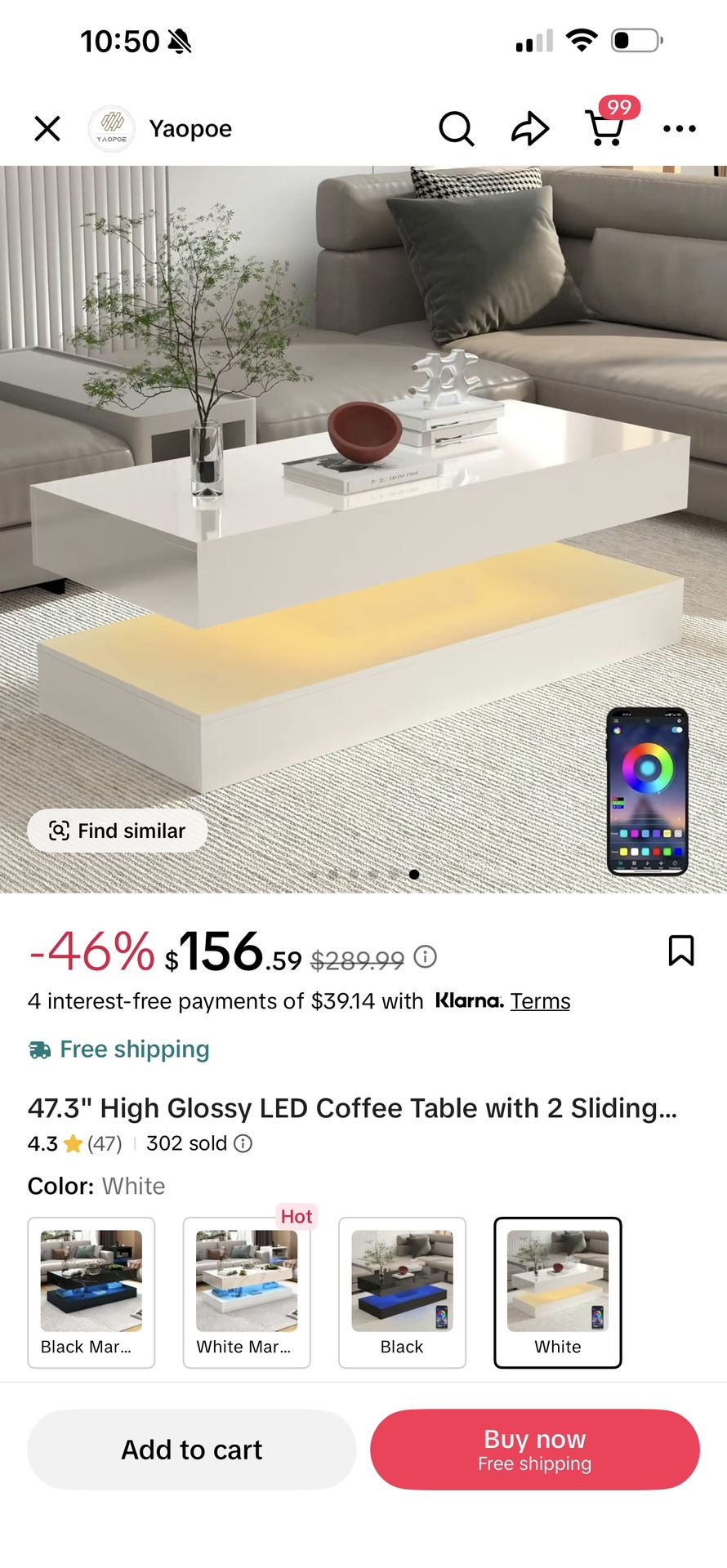Image resolution: width=727 pixels, height=1568 pixels.
Task: Open the Yaopoe shop profile
Action: (x=161, y=128)
